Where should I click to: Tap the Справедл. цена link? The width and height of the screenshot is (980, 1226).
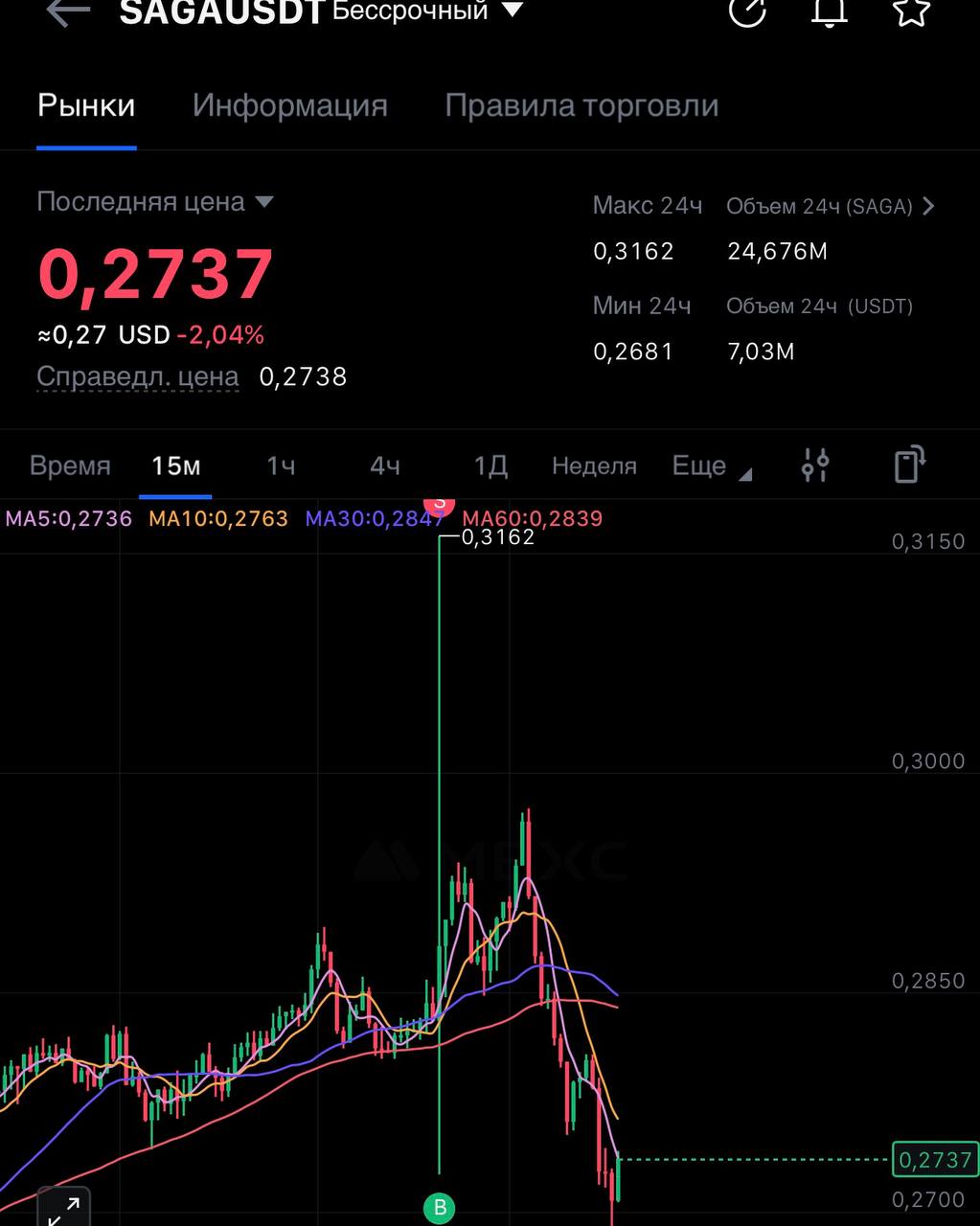click(x=138, y=376)
